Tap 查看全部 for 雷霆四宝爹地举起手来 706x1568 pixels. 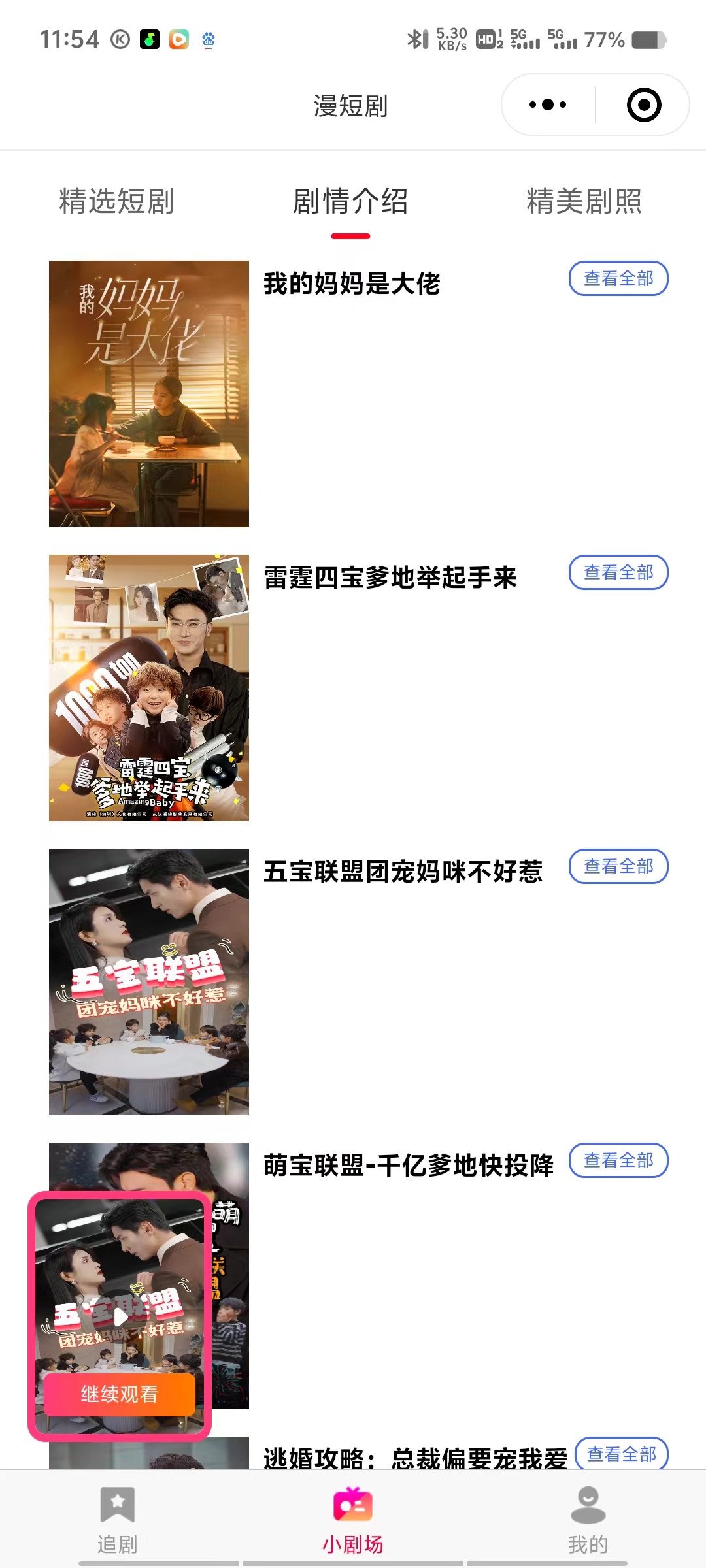(x=618, y=572)
